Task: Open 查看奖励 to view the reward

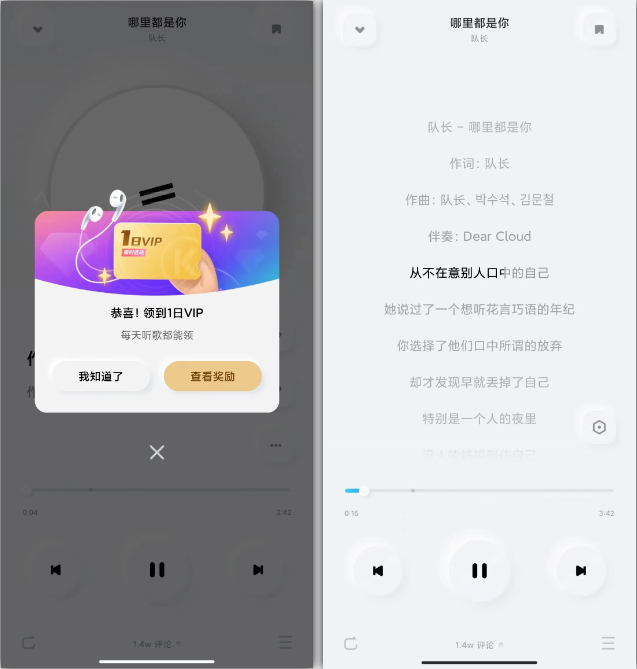Action: [x=213, y=377]
